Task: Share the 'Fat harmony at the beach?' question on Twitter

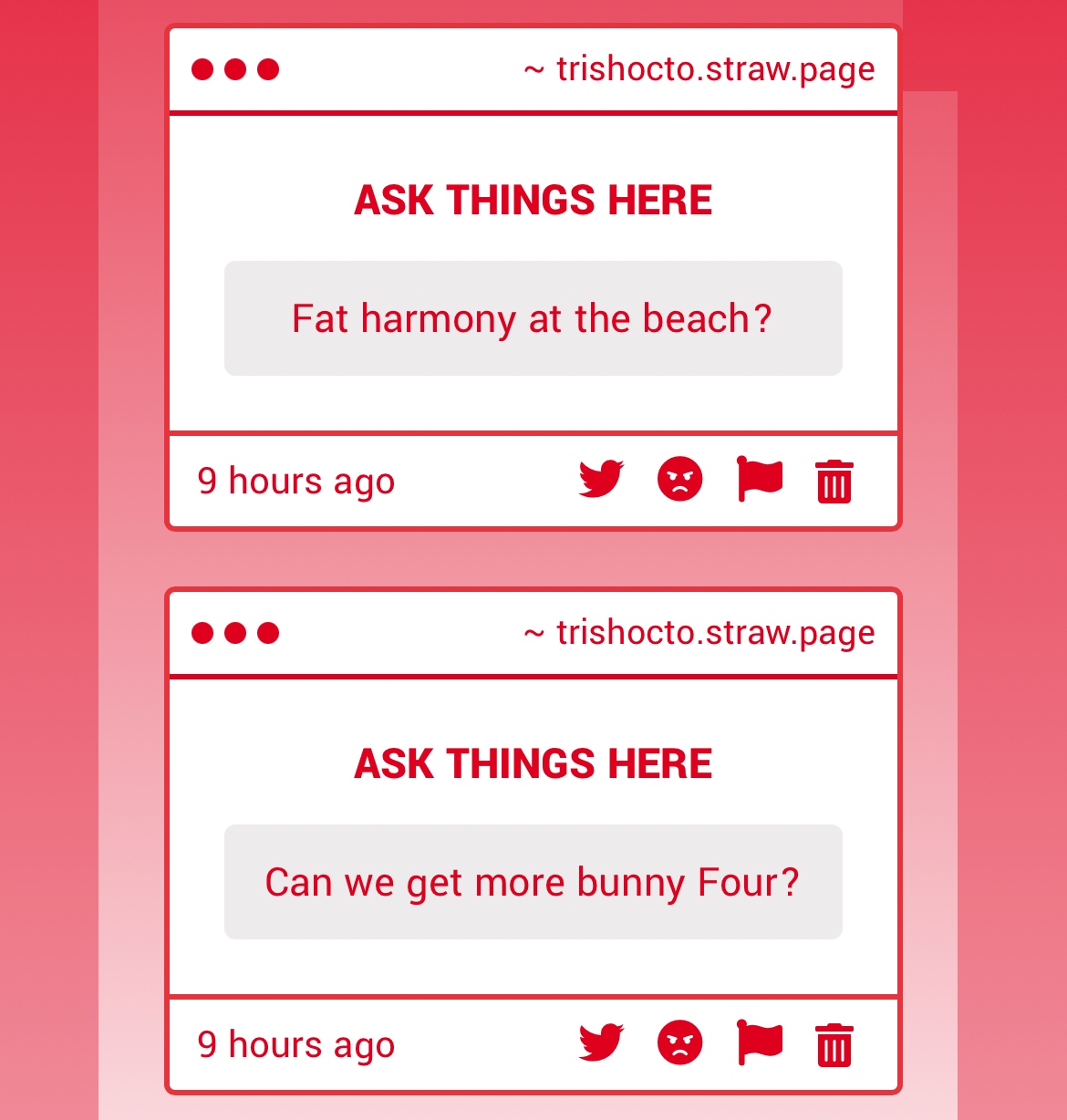Action: point(601,480)
